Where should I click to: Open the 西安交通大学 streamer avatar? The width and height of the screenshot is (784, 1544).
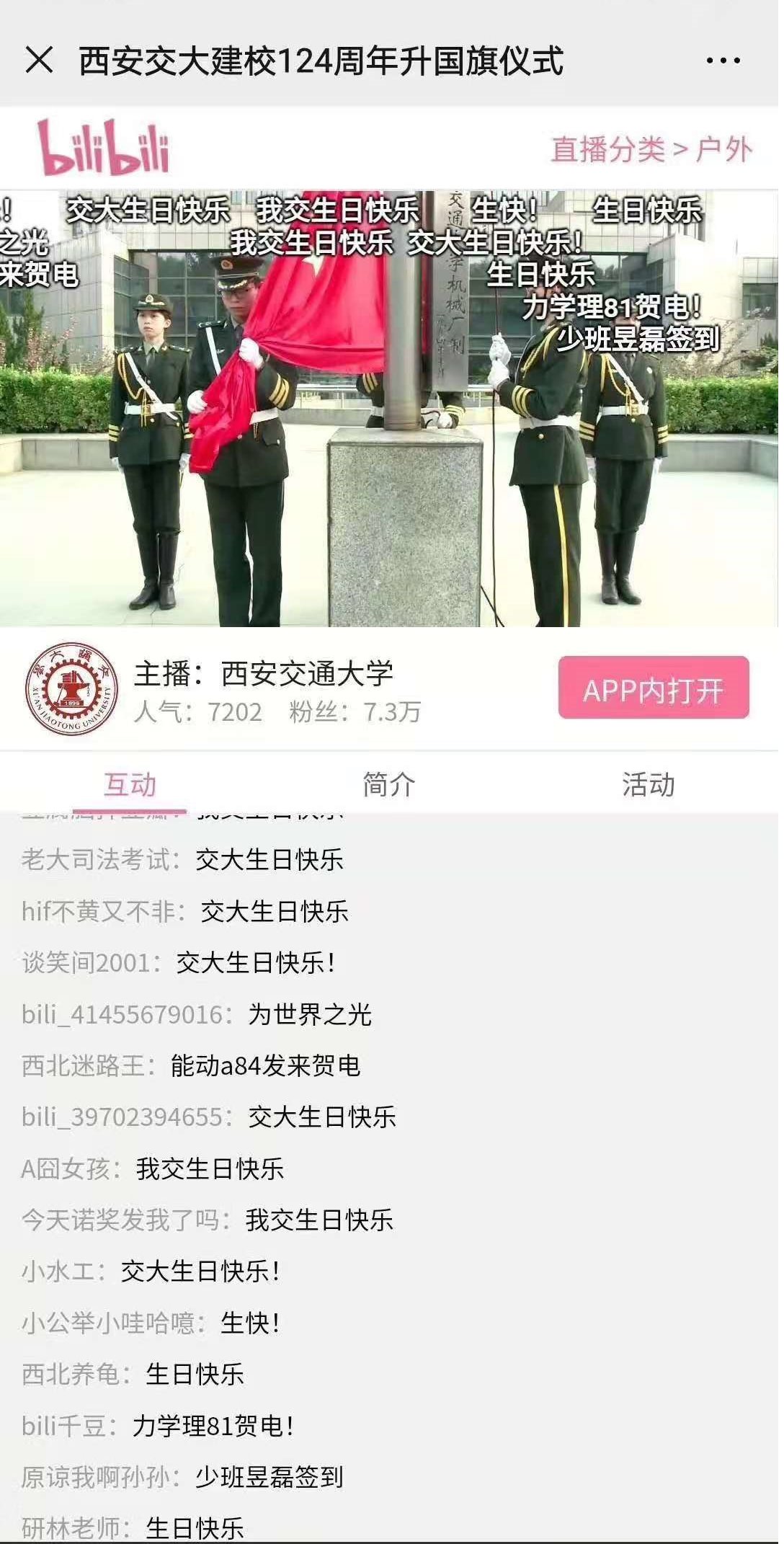point(70,690)
